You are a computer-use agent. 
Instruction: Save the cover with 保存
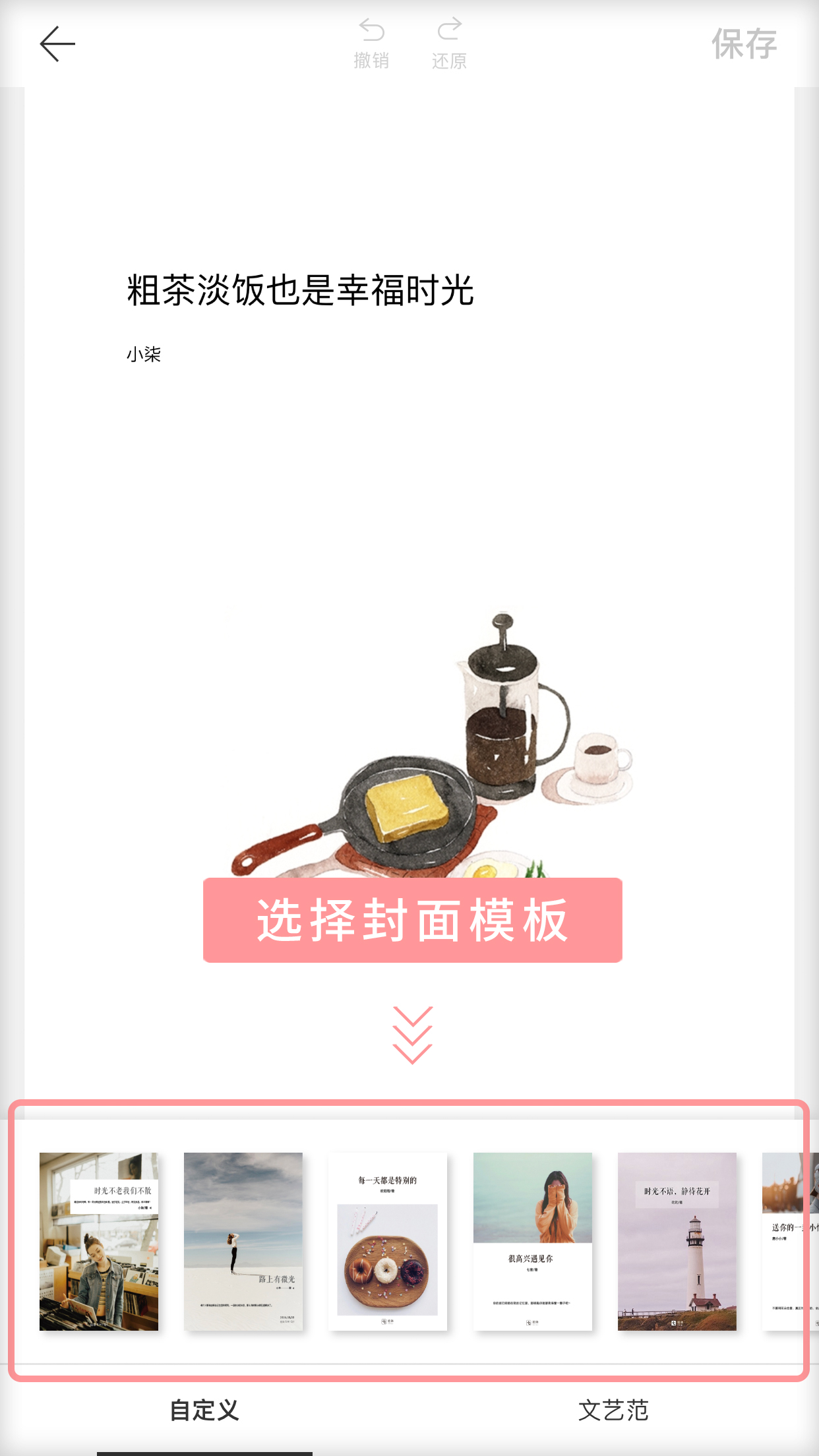(744, 44)
